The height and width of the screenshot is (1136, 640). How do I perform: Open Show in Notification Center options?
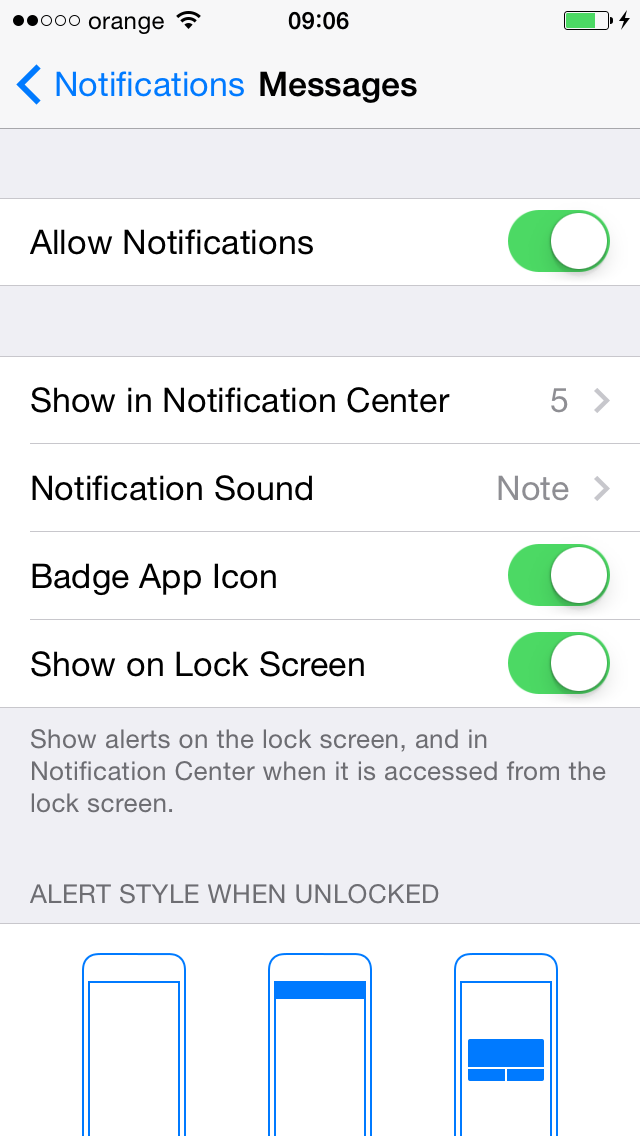point(320,401)
